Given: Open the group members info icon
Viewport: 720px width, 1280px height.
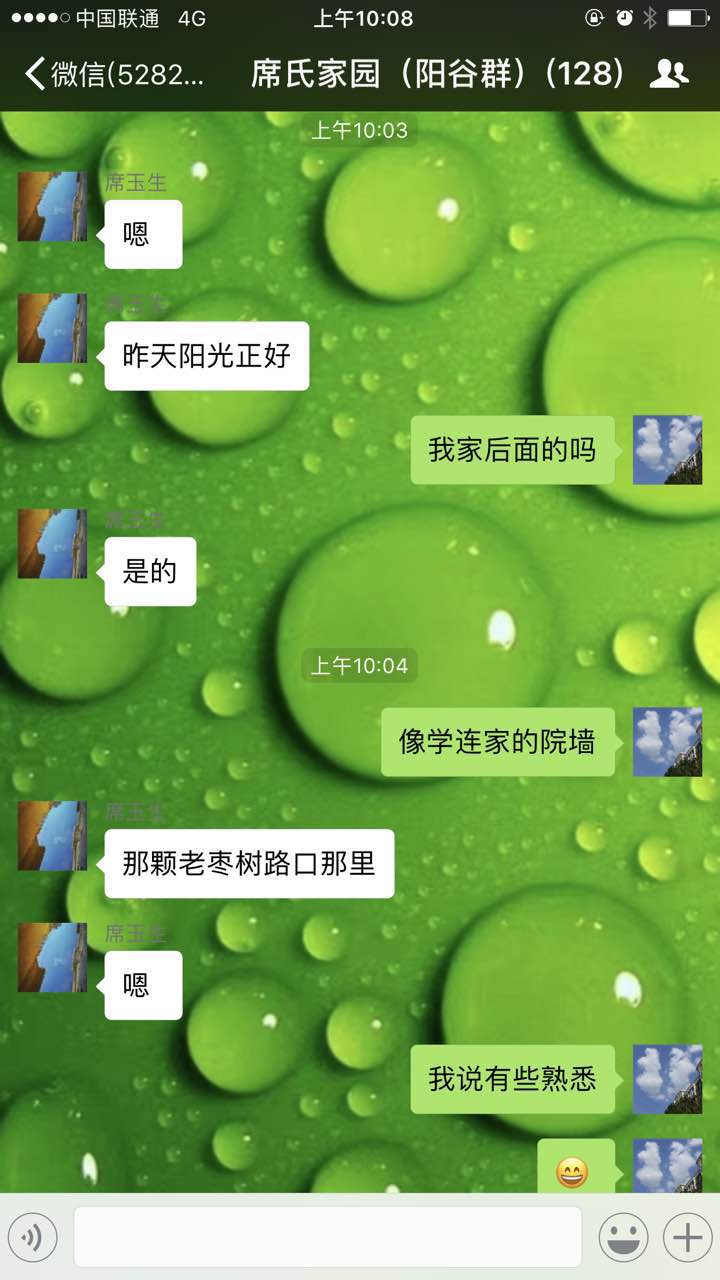Looking at the screenshot, I should [669, 74].
